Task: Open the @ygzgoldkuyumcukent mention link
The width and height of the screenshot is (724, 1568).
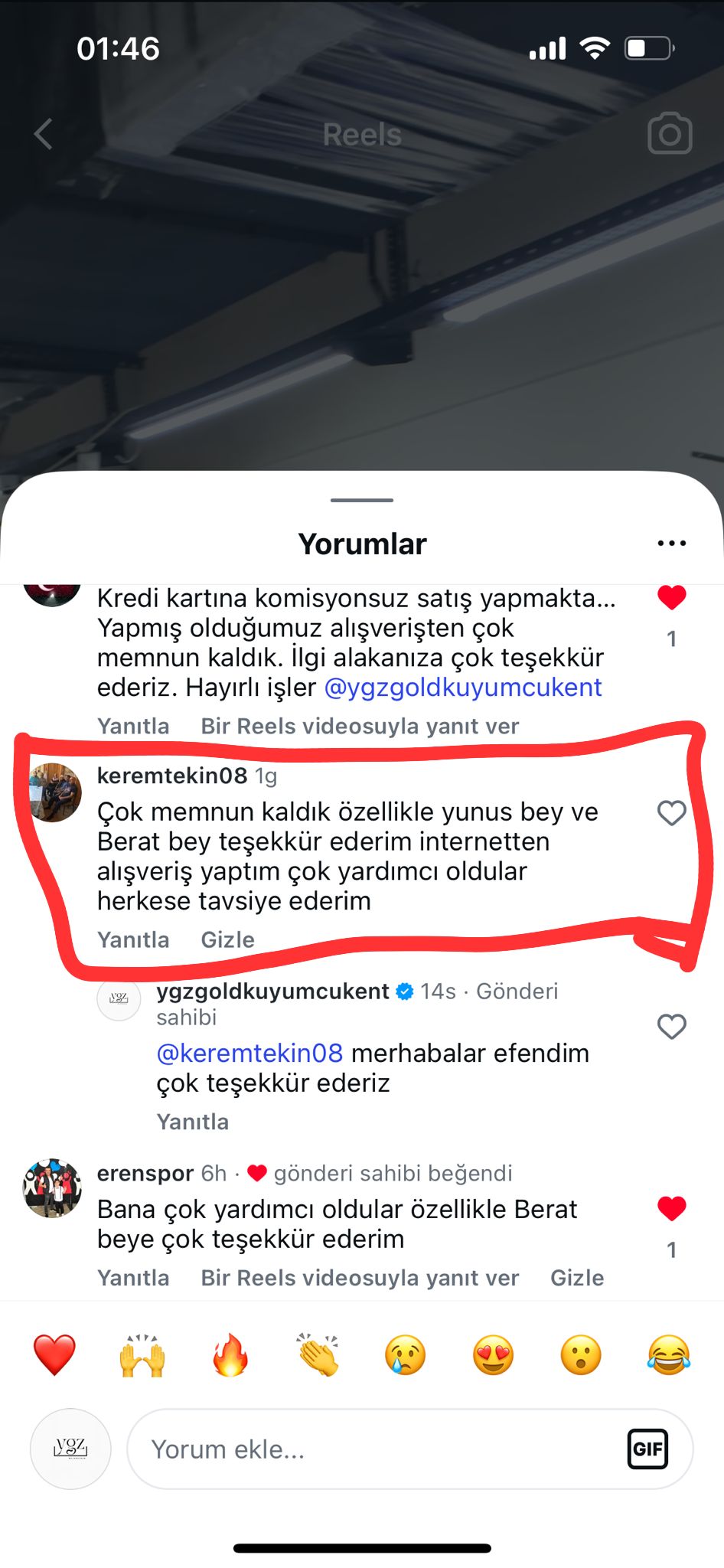Action: 463,688
